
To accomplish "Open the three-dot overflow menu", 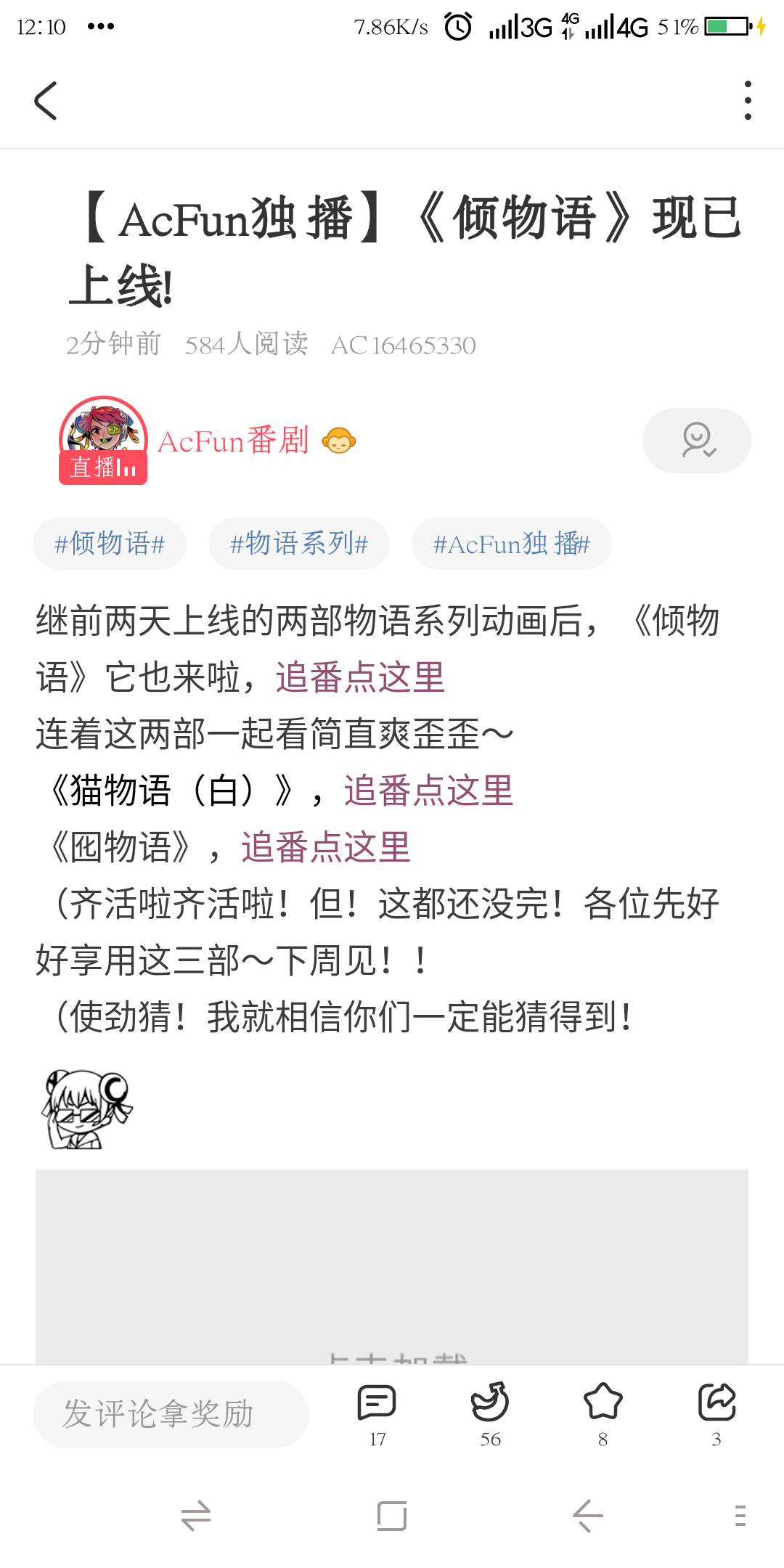I will [748, 100].
